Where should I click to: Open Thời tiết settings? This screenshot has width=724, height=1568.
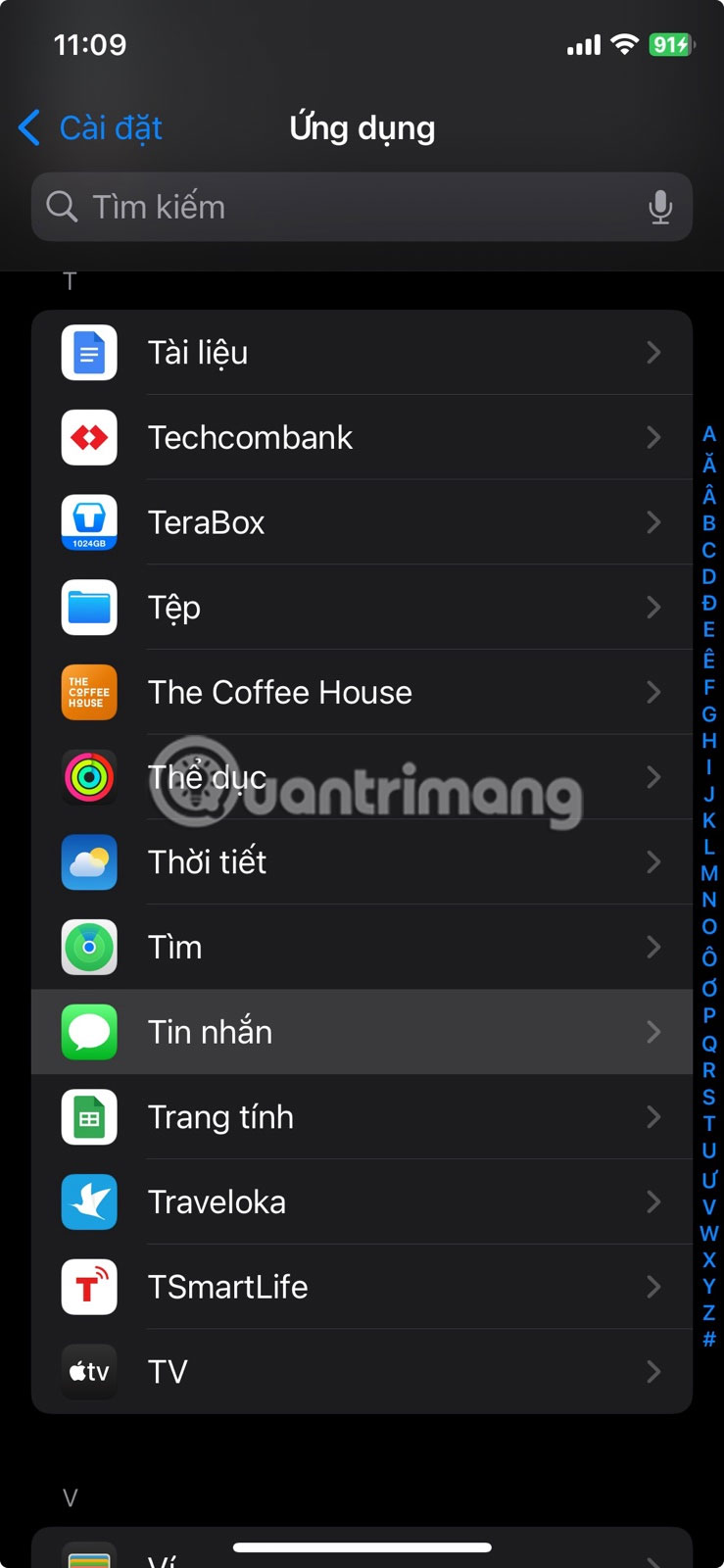(x=362, y=862)
